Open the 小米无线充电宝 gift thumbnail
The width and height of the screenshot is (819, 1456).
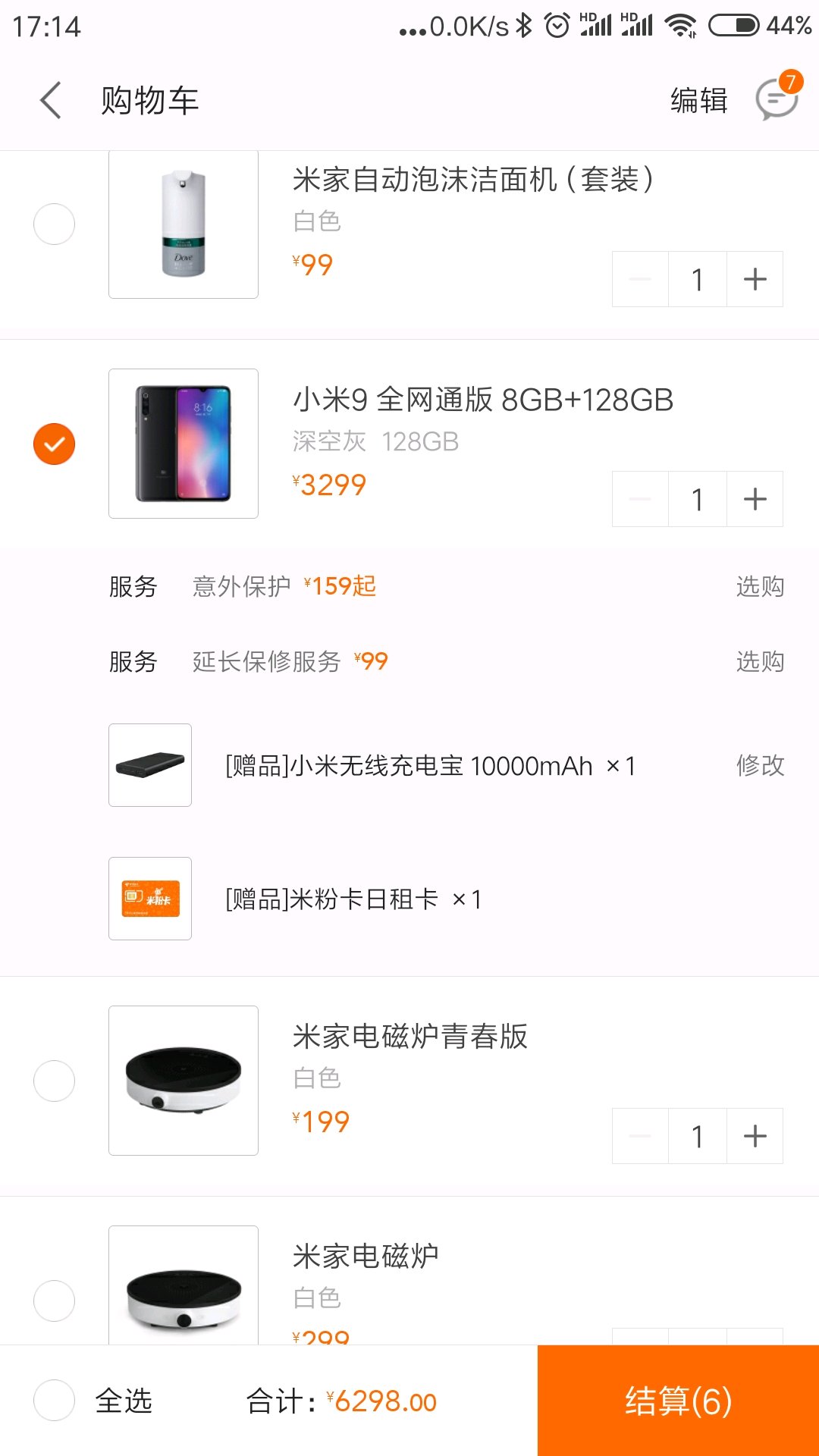pos(150,765)
